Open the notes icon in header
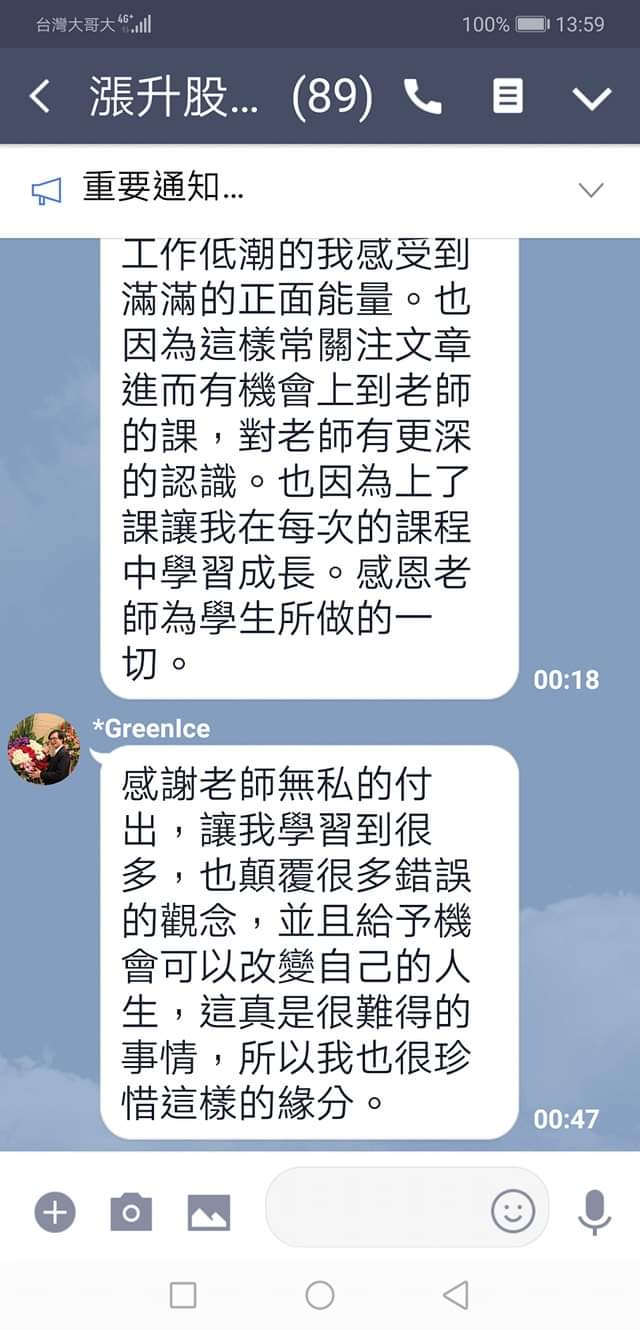 coord(507,97)
